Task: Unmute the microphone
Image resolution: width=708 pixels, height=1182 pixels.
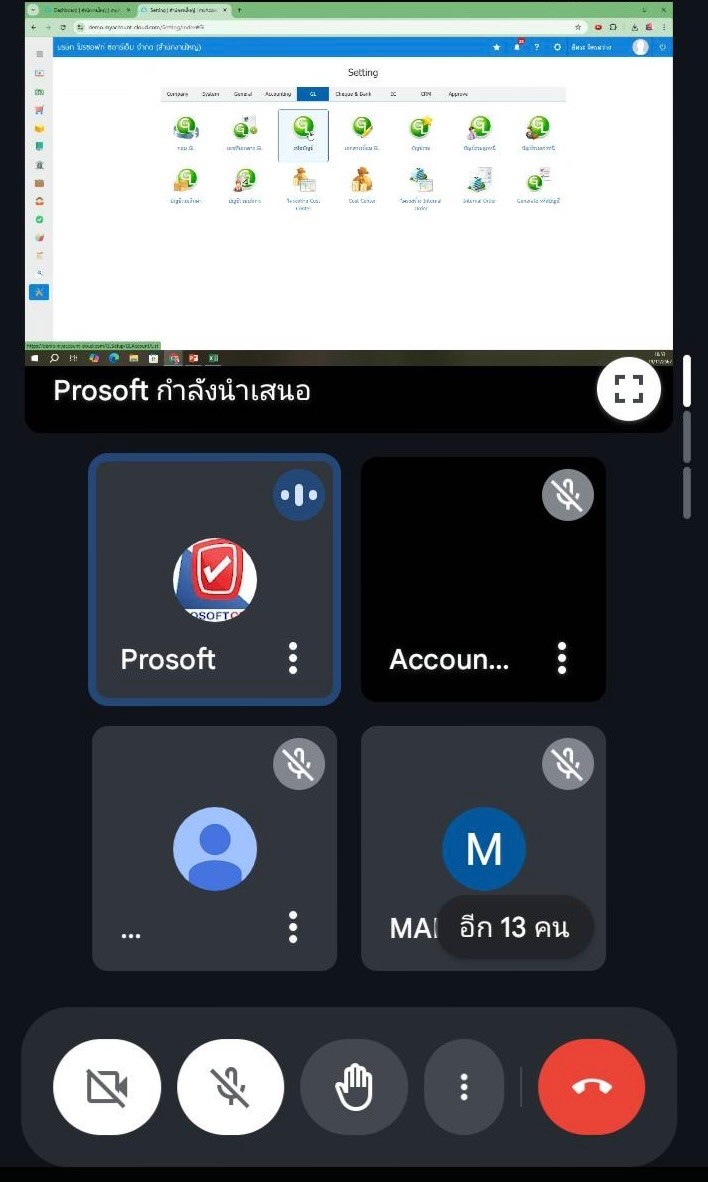Action: (x=231, y=1087)
